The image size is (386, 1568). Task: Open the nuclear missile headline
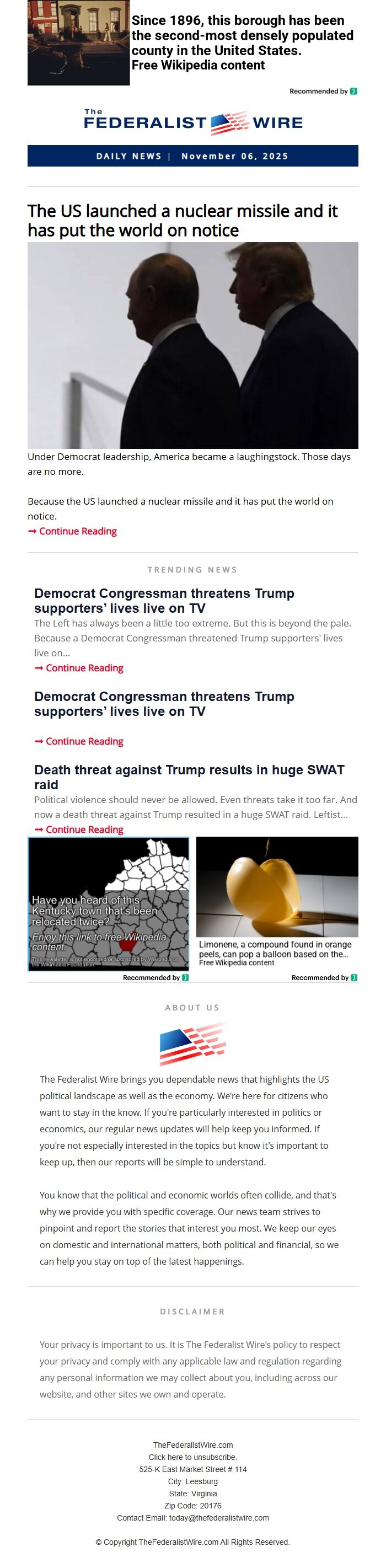pos(182,221)
